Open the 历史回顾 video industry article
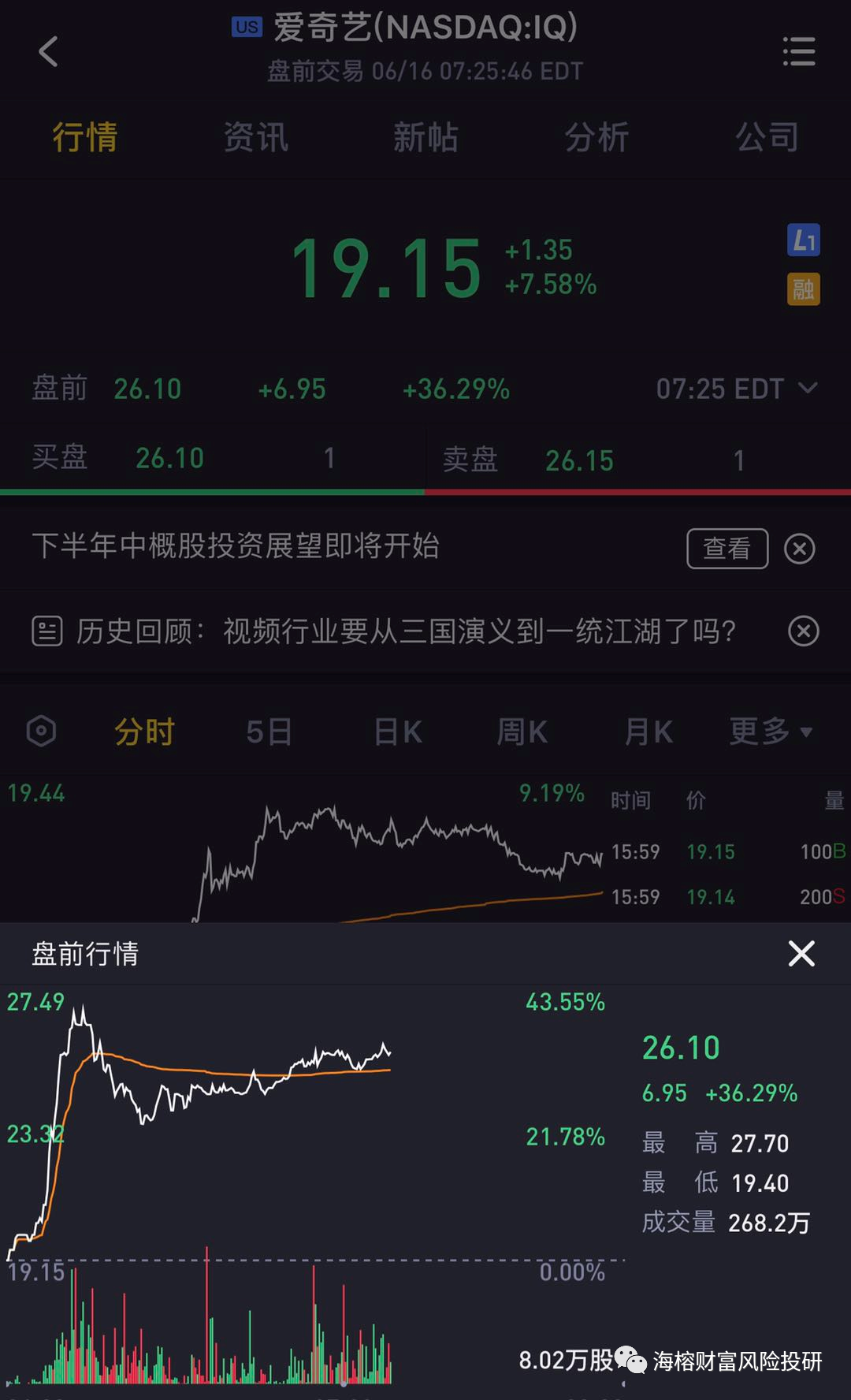The width and height of the screenshot is (851, 1400). pos(406,631)
